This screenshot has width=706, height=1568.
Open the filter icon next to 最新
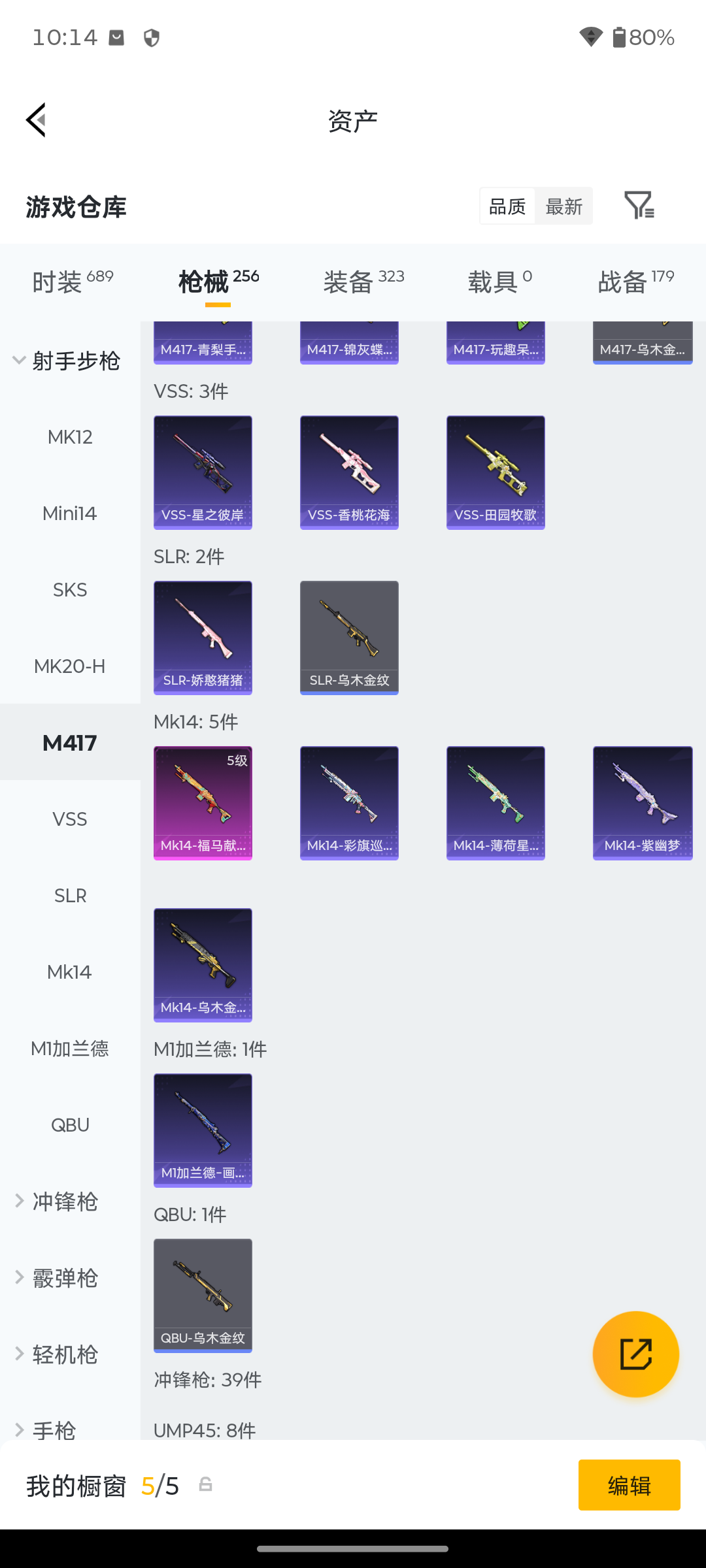pos(639,206)
